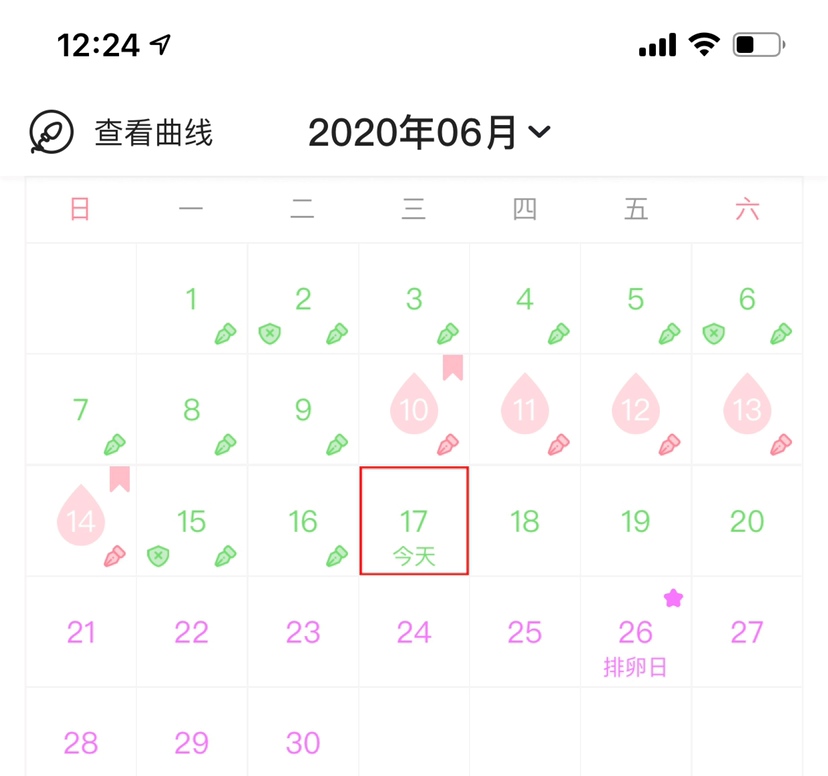
Task: Select June 21 date cell
Action: [x=81, y=632]
